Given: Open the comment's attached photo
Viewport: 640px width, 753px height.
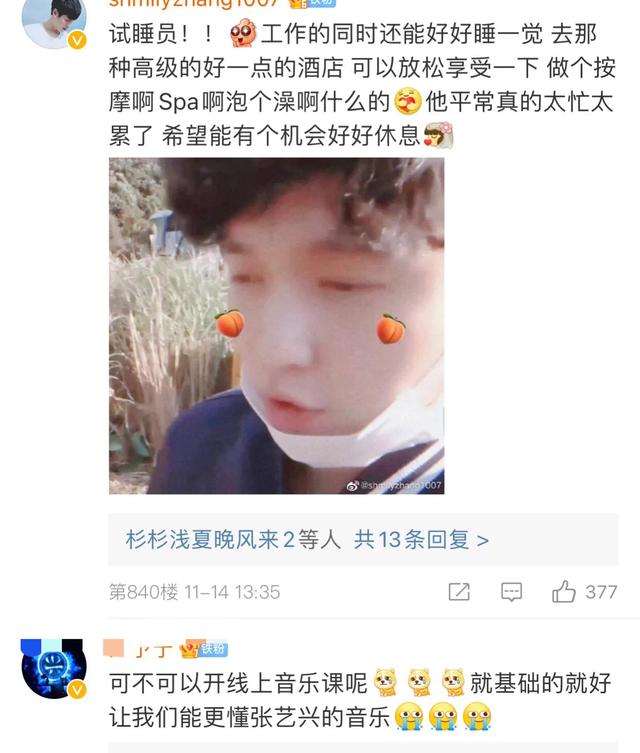Looking at the screenshot, I should [276, 325].
